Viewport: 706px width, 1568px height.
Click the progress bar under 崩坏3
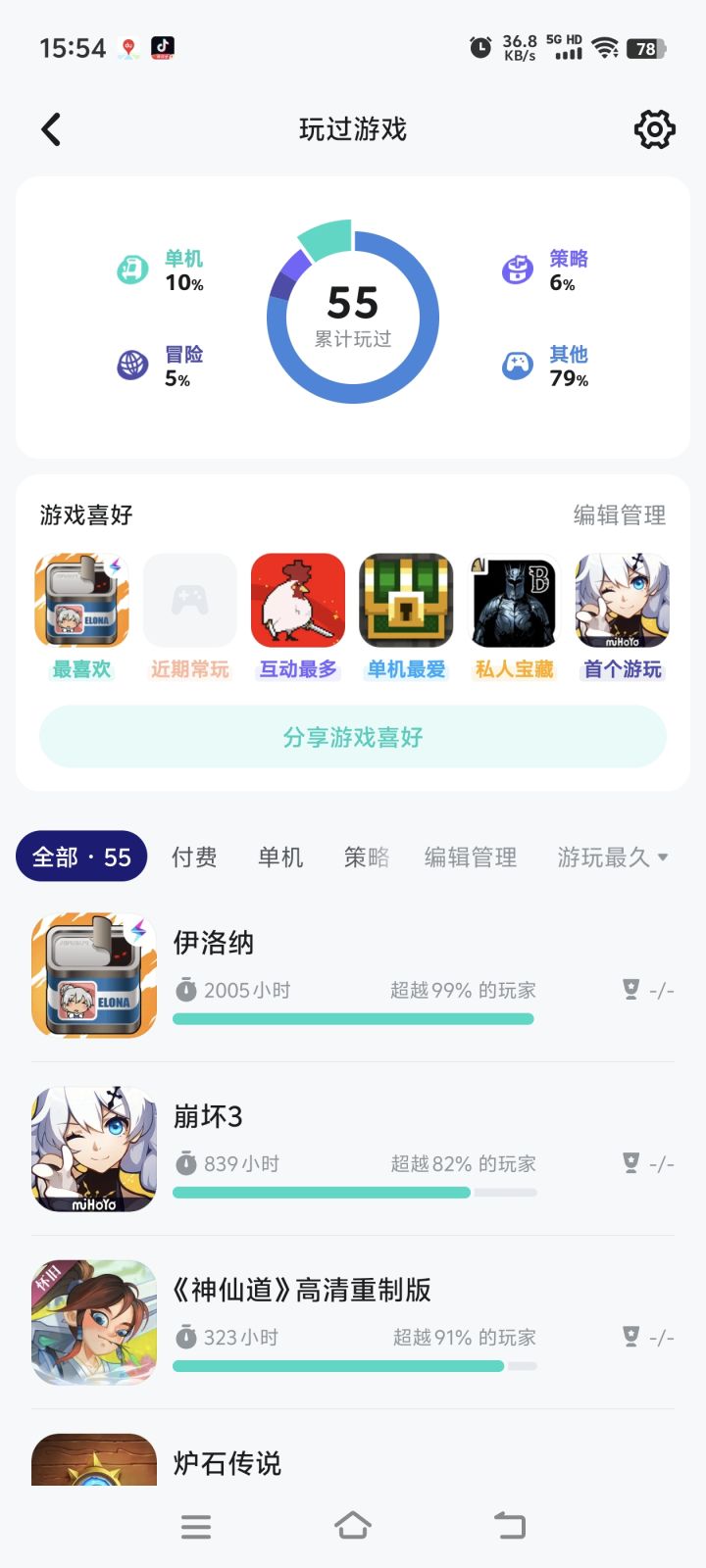[x=355, y=1193]
